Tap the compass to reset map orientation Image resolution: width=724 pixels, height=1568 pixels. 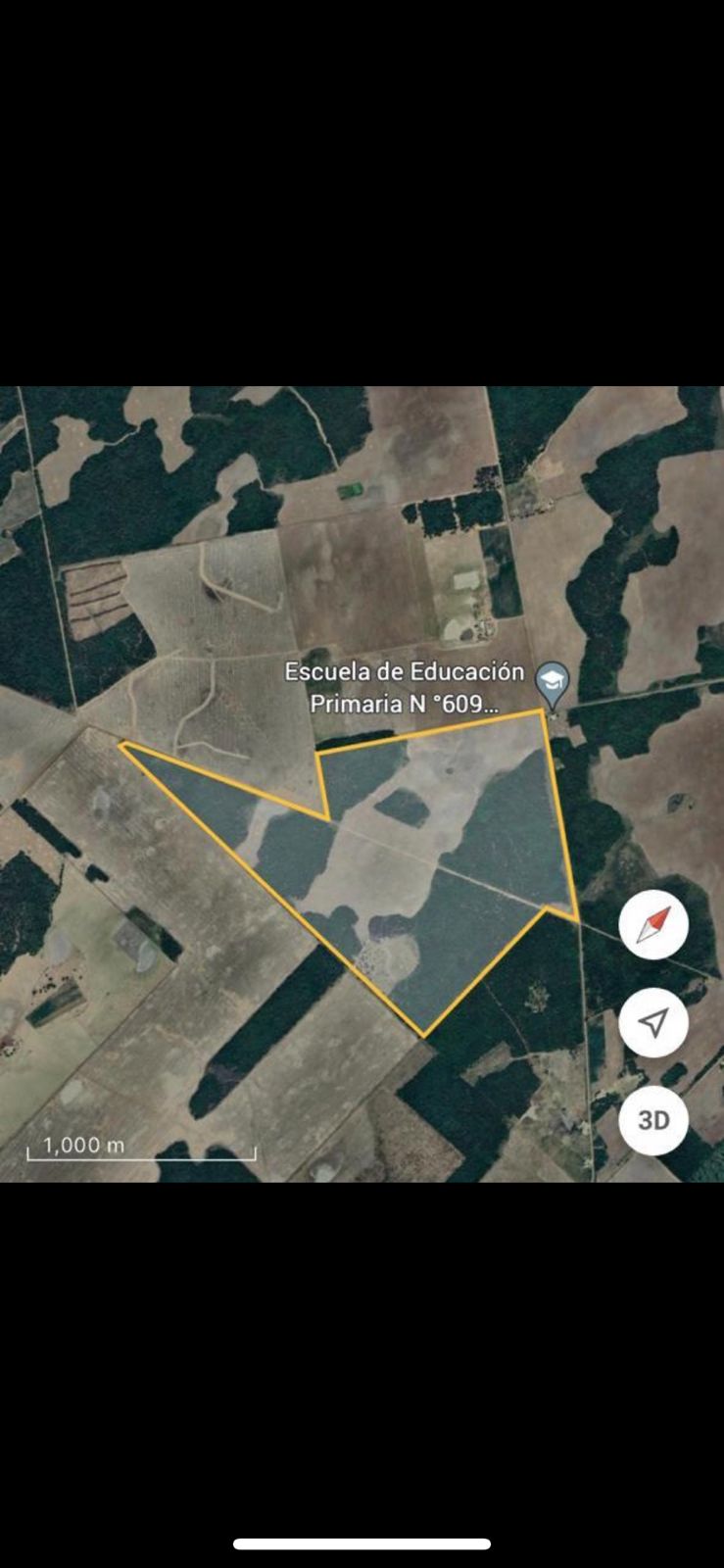pyautogui.click(x=653, y=924)
